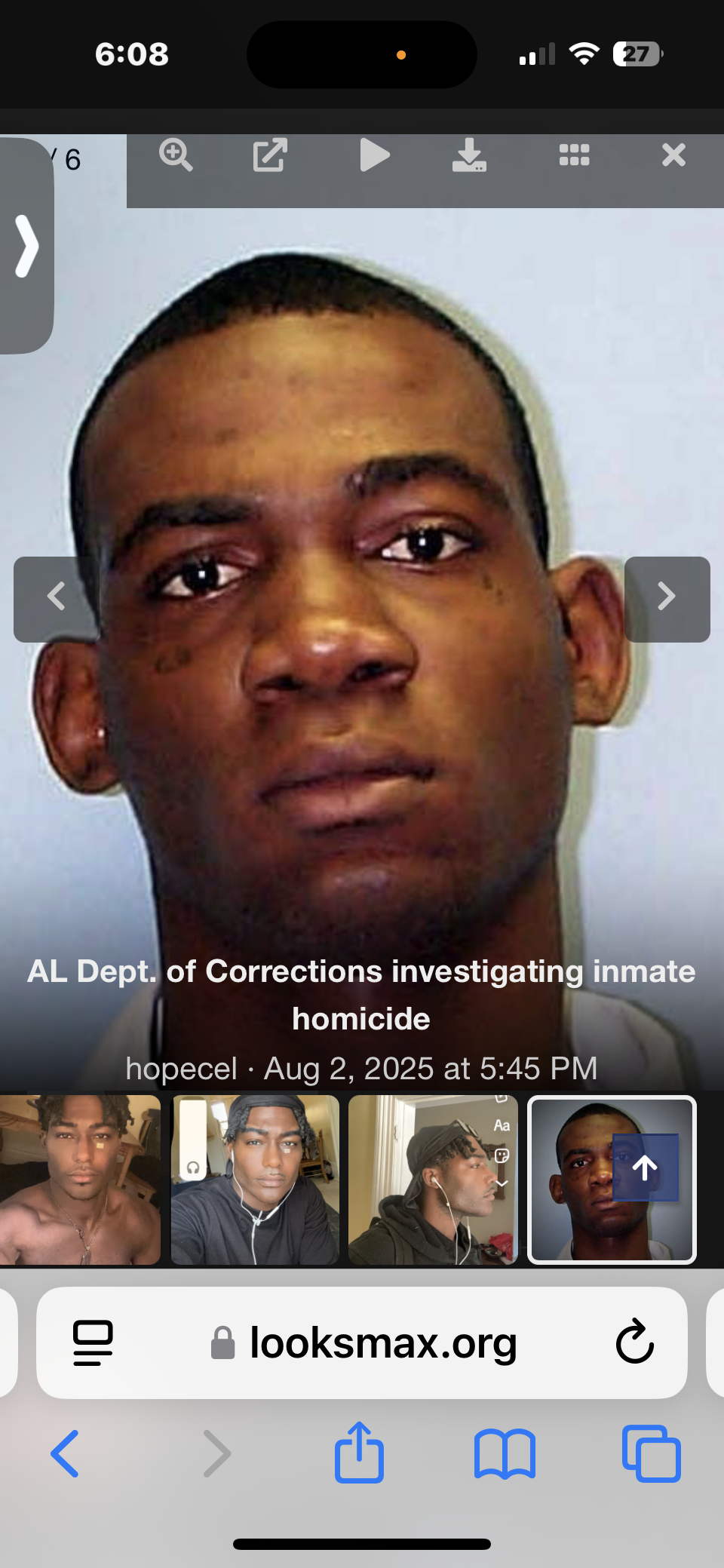724x1568 pixels.
Task: Open Safari bookmarks
Action: coord(505,1453)
